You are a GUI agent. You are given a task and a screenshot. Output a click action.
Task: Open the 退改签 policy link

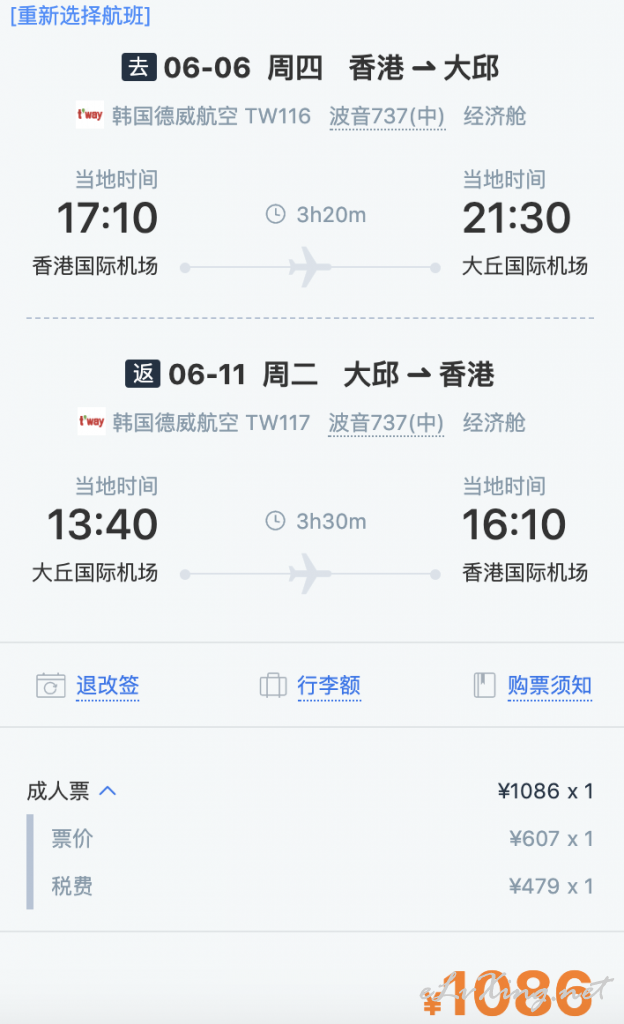tap(107, 685)
